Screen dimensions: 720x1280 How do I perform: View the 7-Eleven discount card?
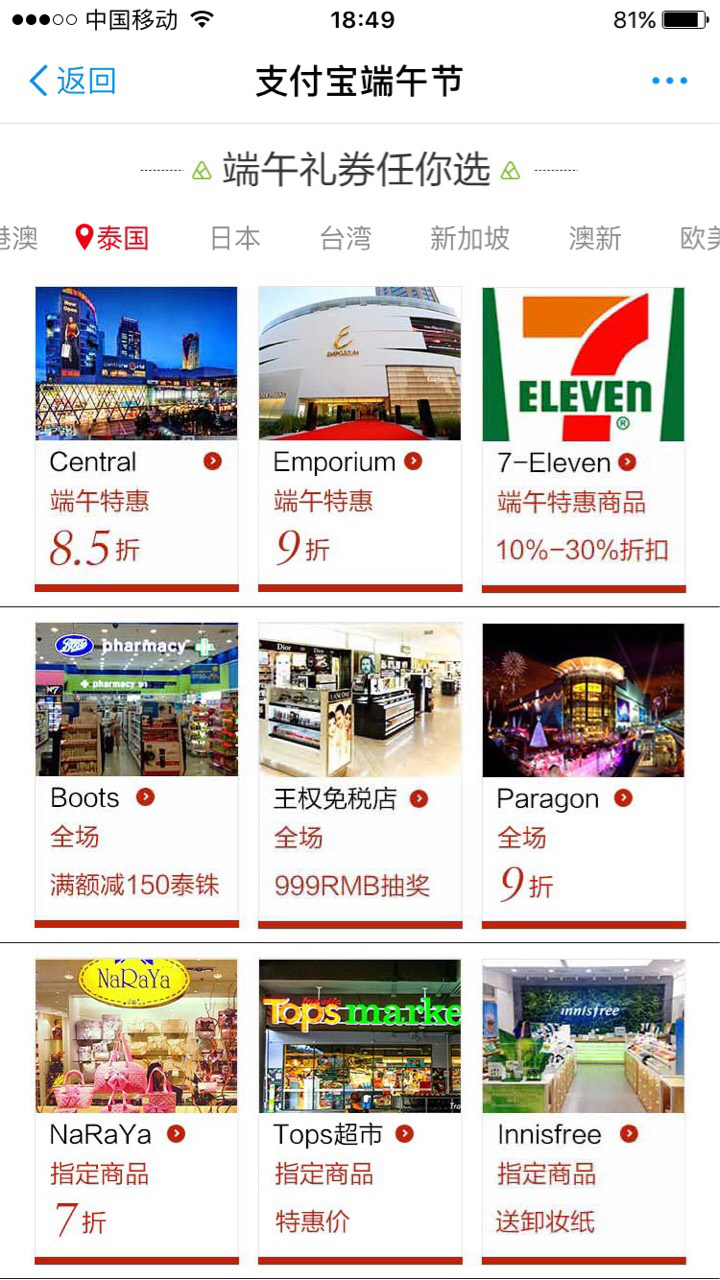(584, 438)
